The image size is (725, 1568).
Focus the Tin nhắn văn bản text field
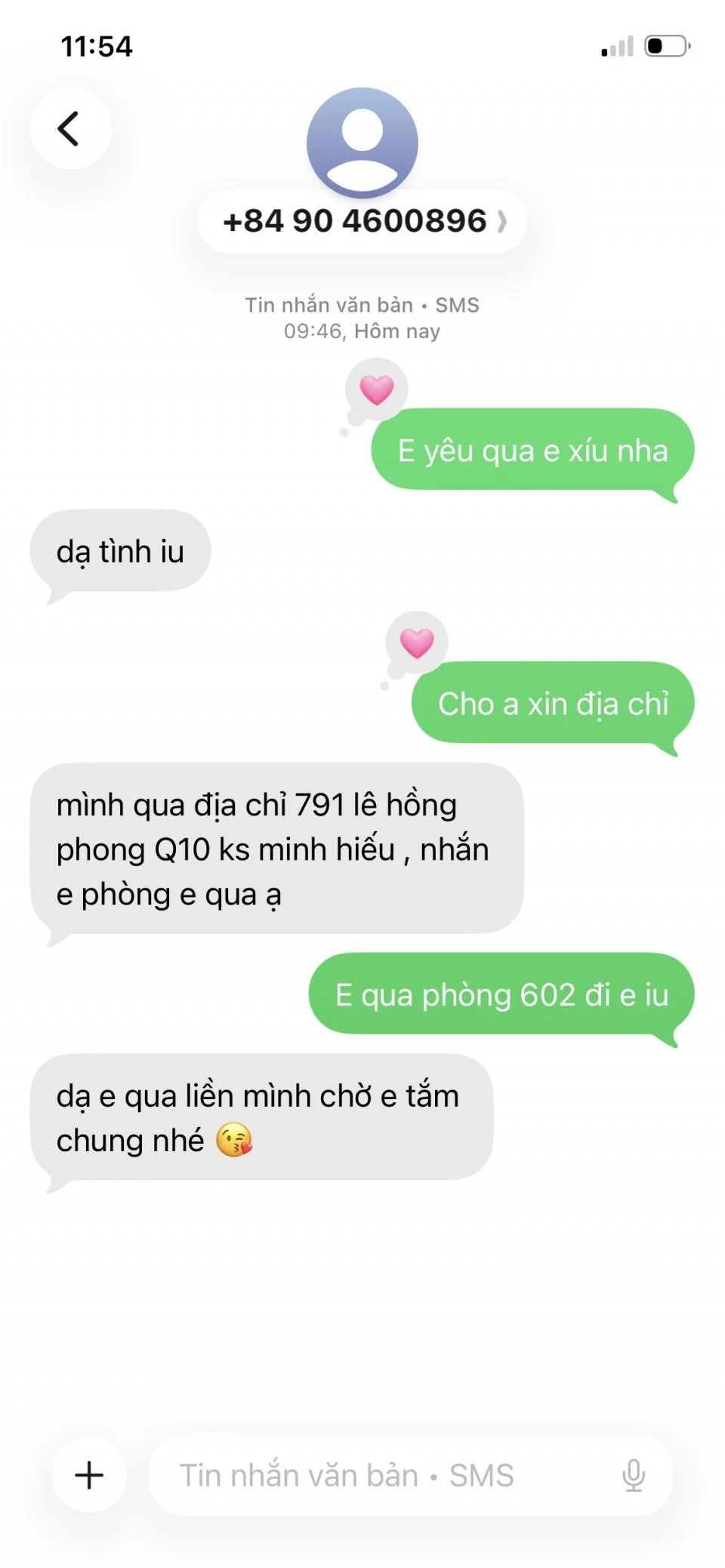pyautogui.click(x=378, y=1474)
